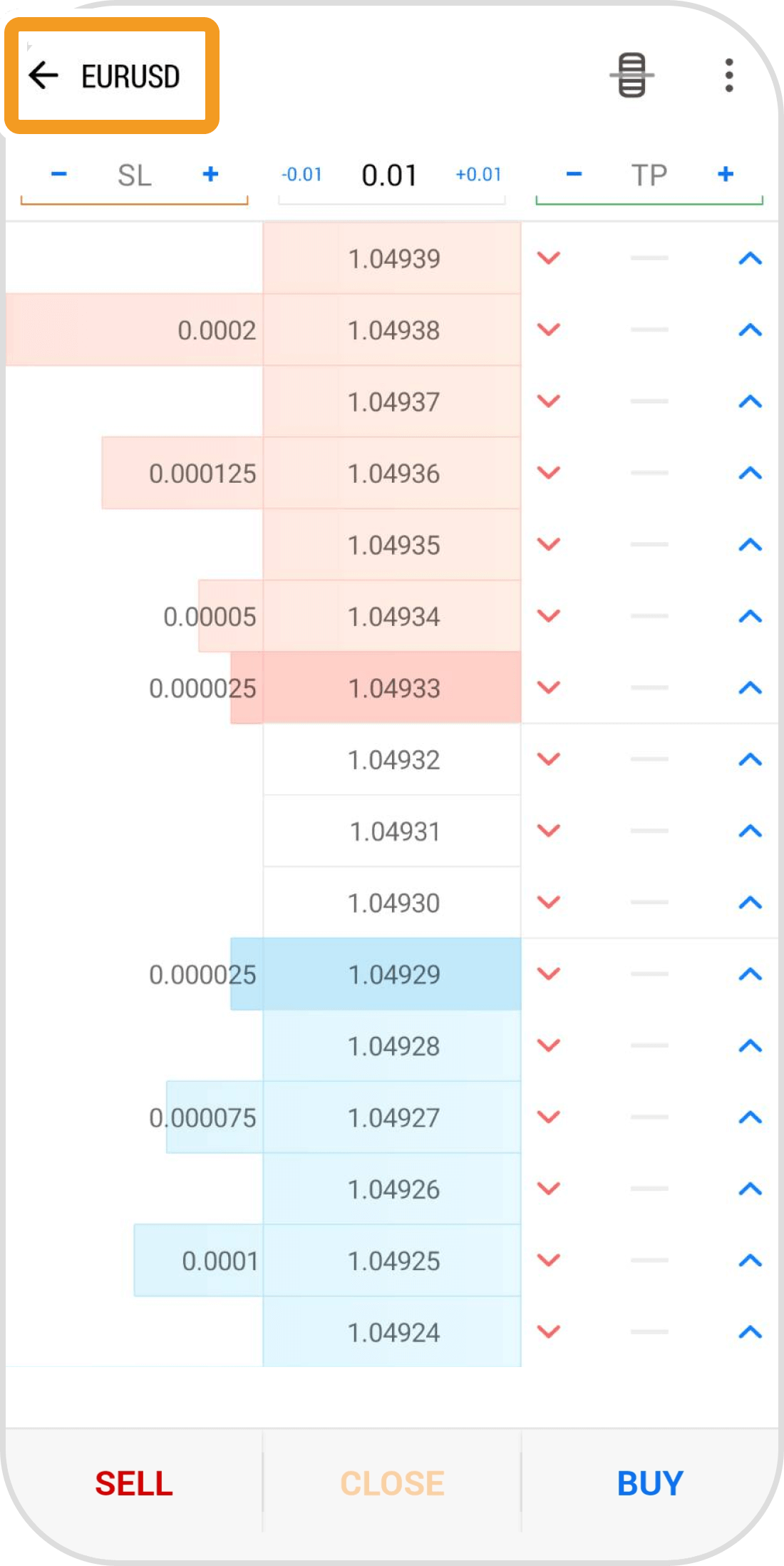Open the three-dot overflow menu
Image resolution: width=784 pixels, height=1566 pixels.
pos(728,75)
